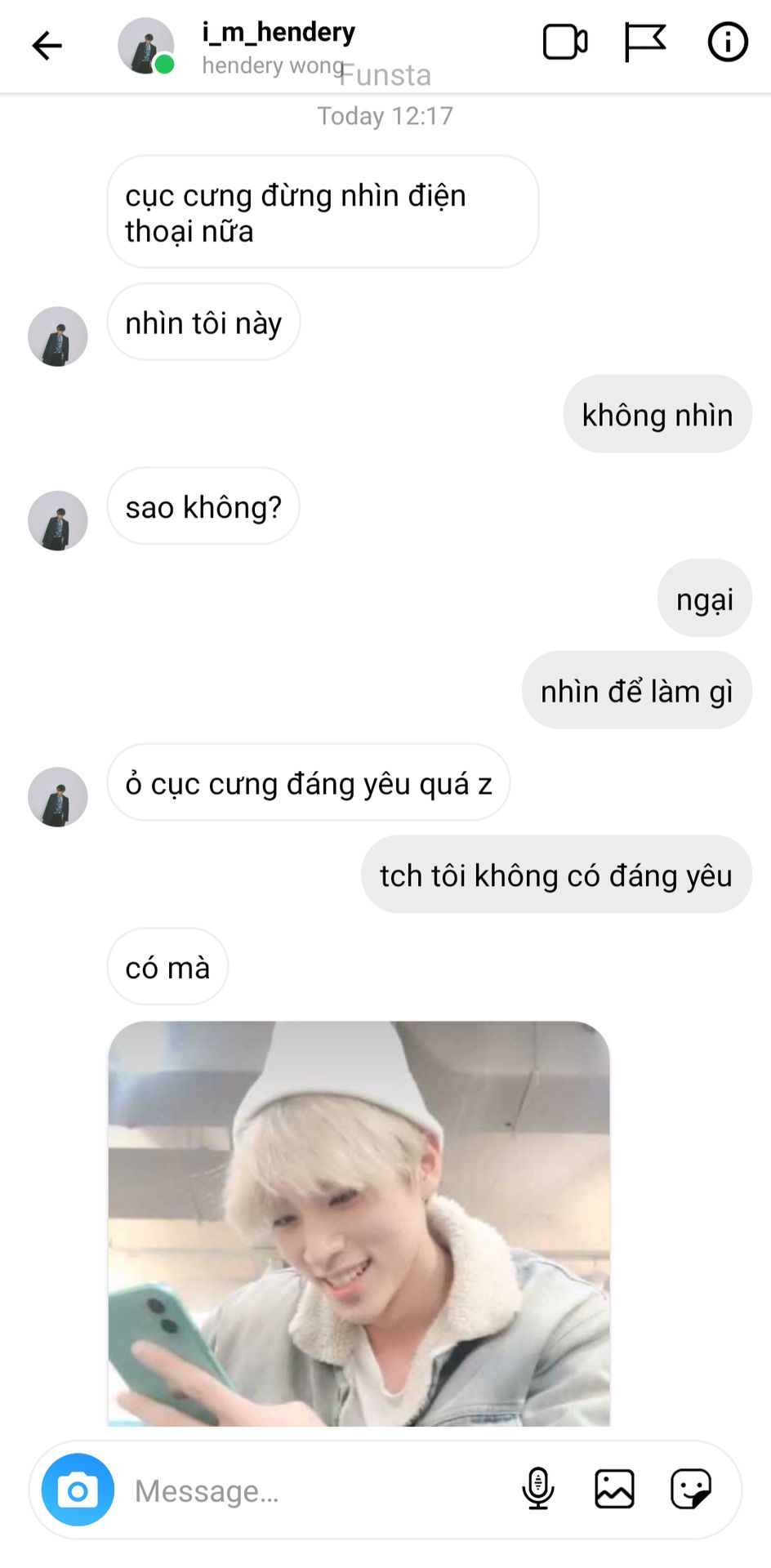Tap the flag icon in header

pyautogui.click(x=644, y=42)
